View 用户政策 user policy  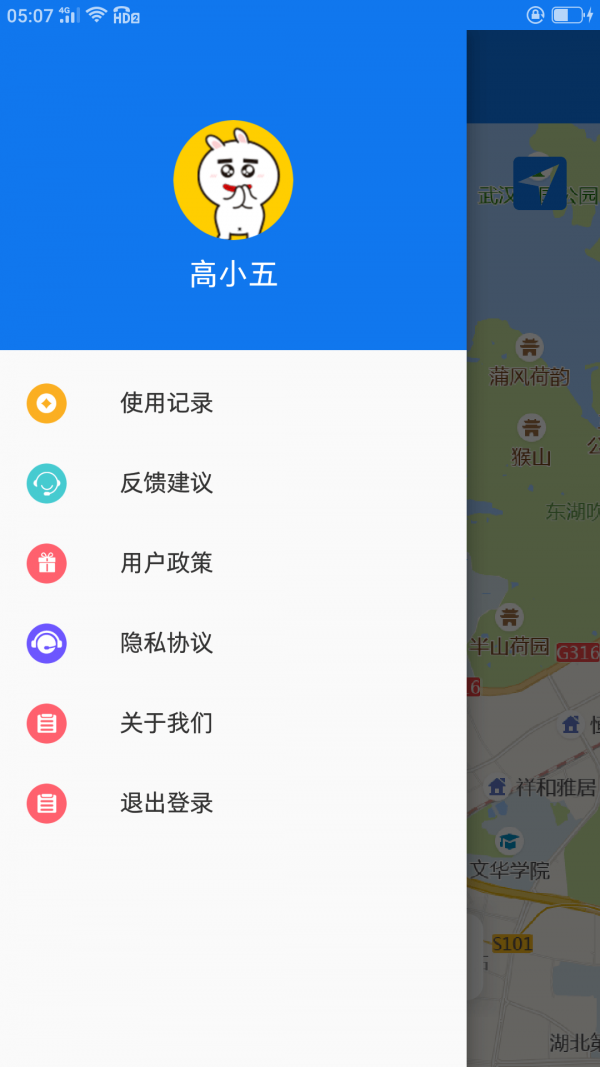(x=166, y=564)
